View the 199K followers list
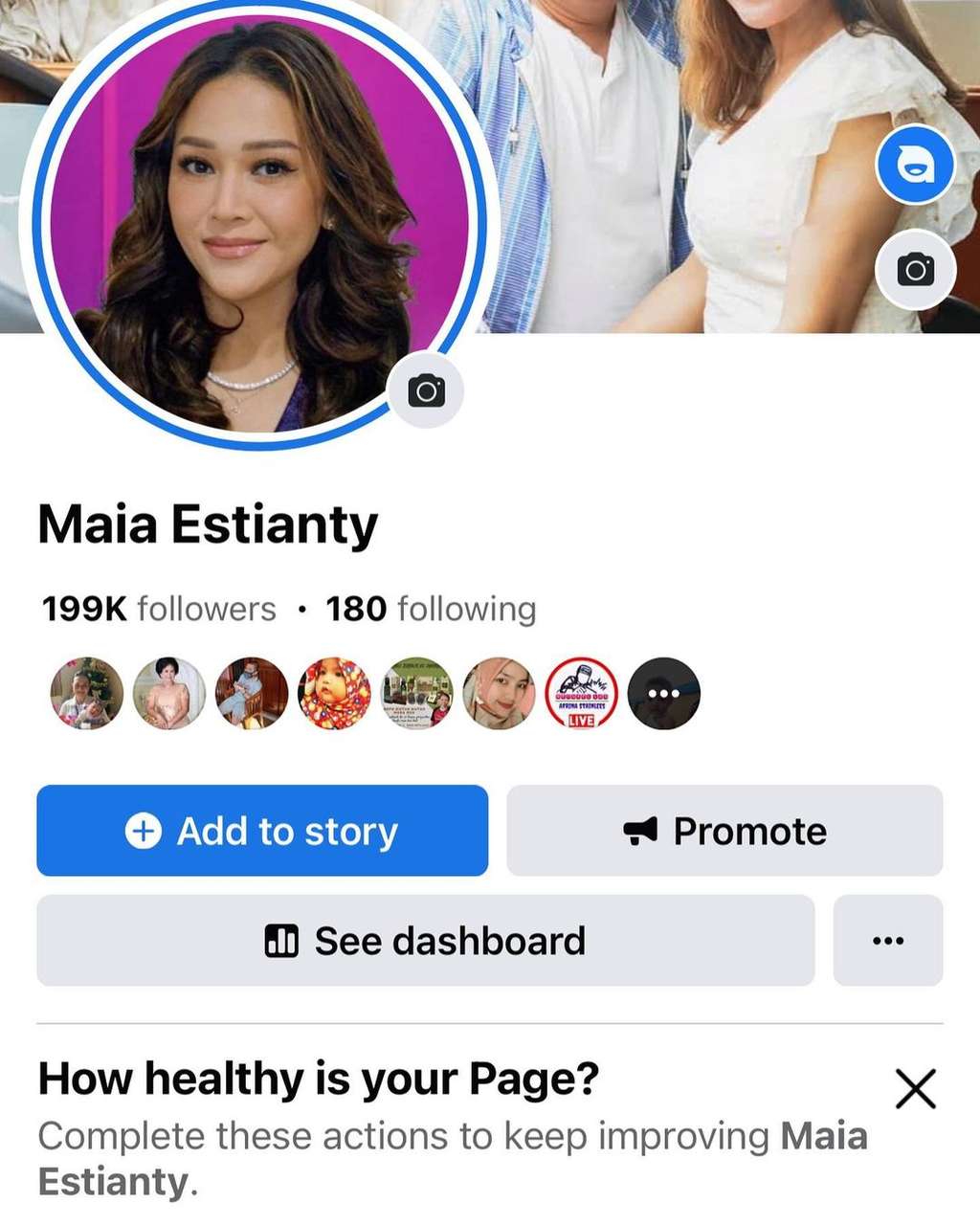This screenshot has height=1225, width=980. 159,609
